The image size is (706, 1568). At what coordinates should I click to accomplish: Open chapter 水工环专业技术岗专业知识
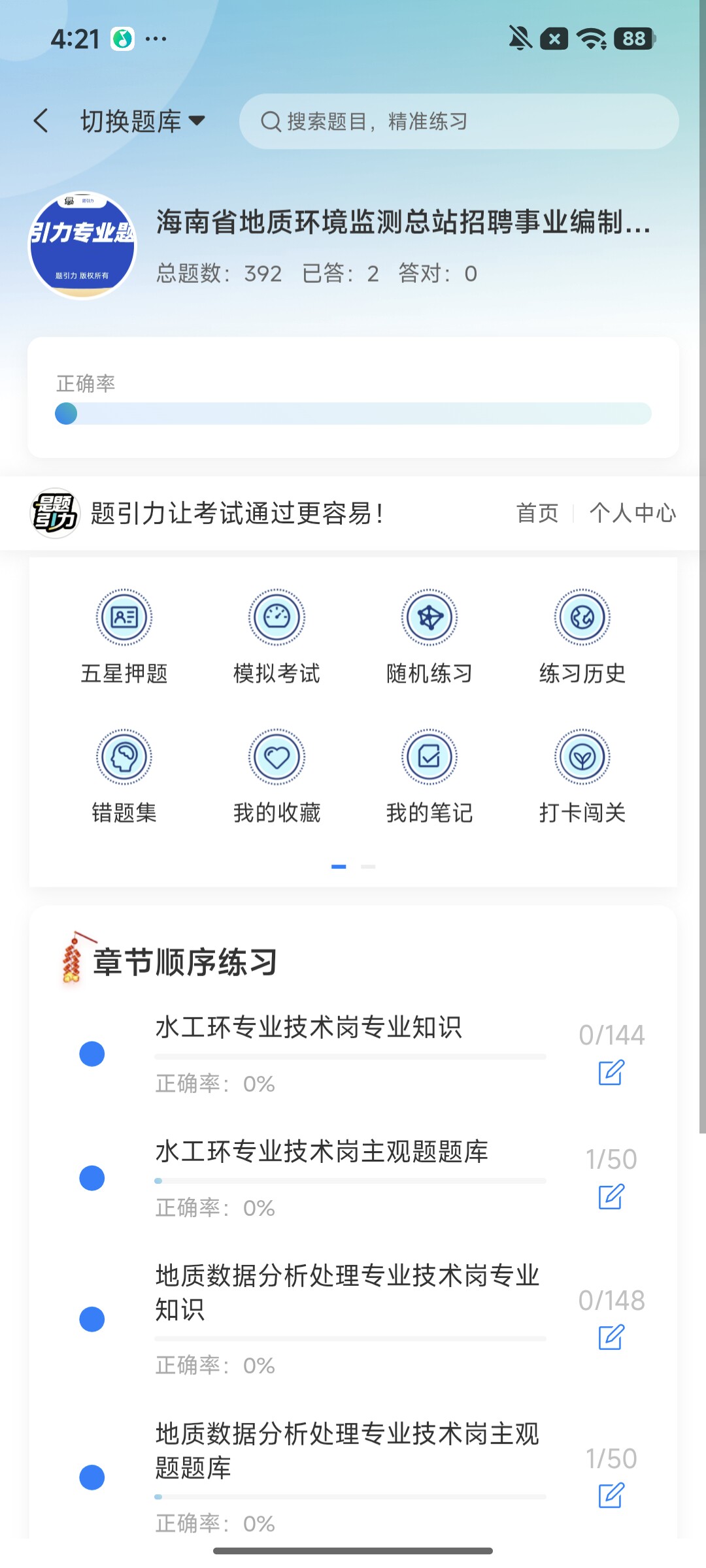pos(353,1054)
